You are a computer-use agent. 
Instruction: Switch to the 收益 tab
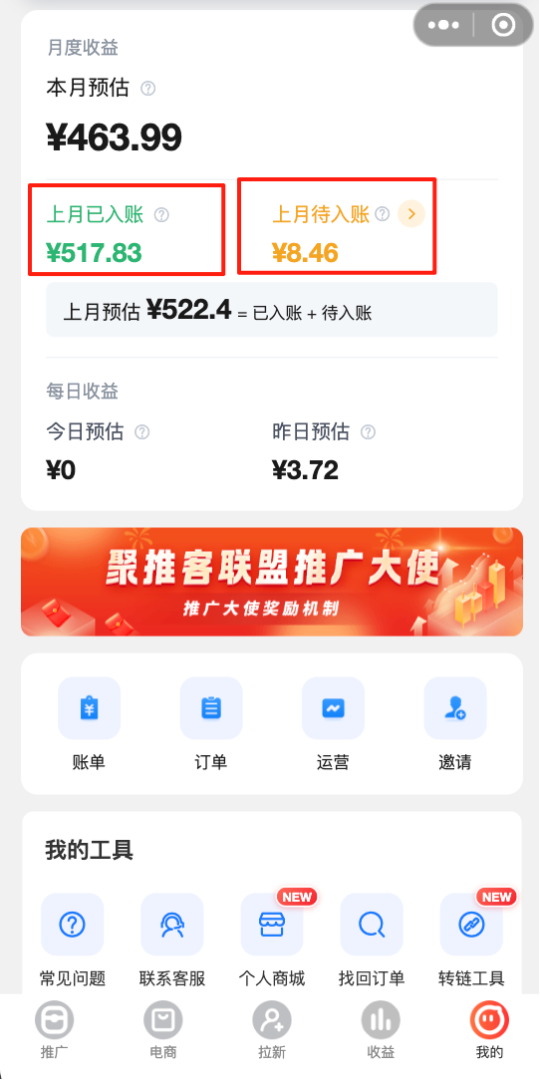(x=381, y=1030)
